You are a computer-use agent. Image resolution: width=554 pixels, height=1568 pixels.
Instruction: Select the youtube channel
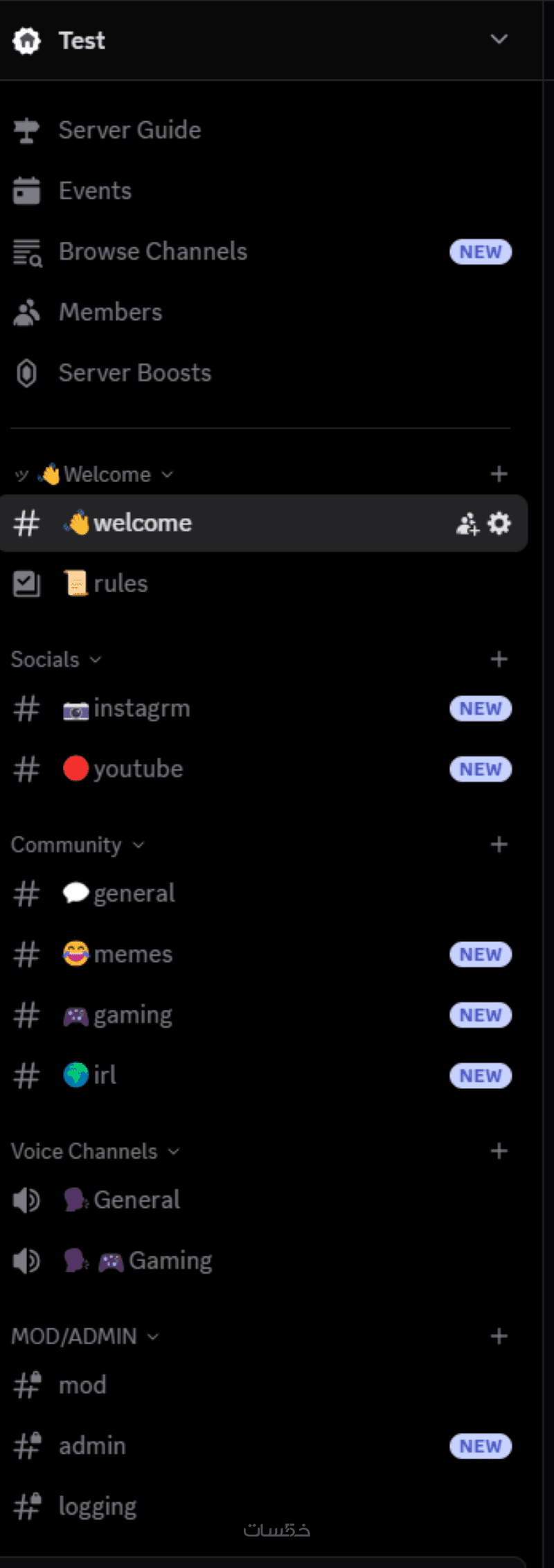[x=138, y=769]
